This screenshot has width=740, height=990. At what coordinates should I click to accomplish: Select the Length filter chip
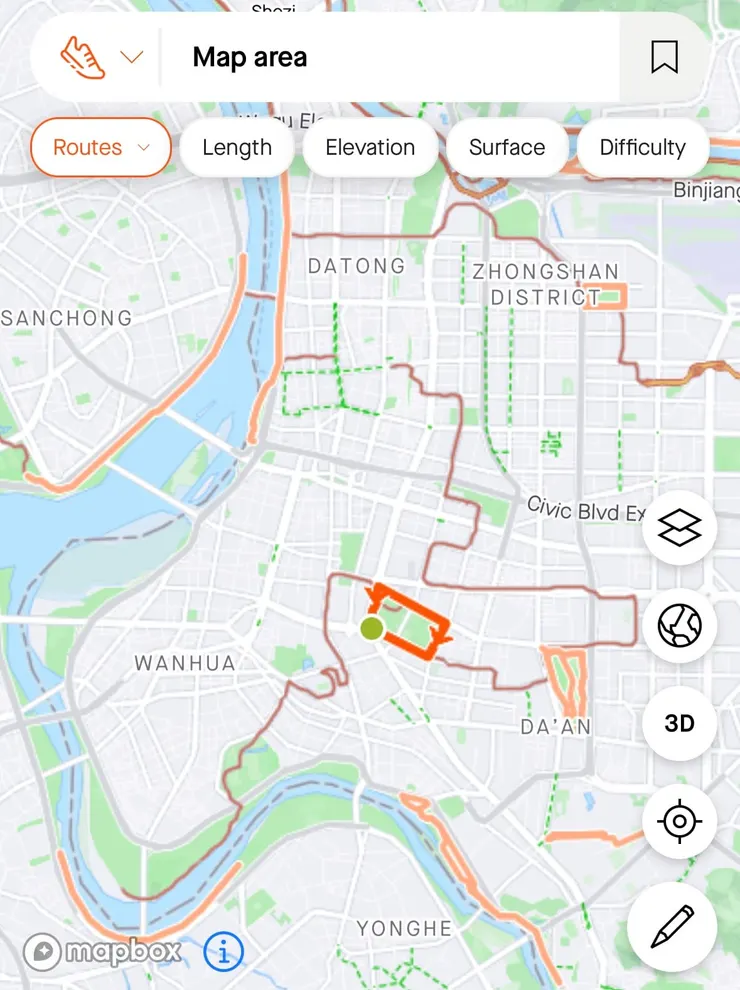tap(237, 148)
